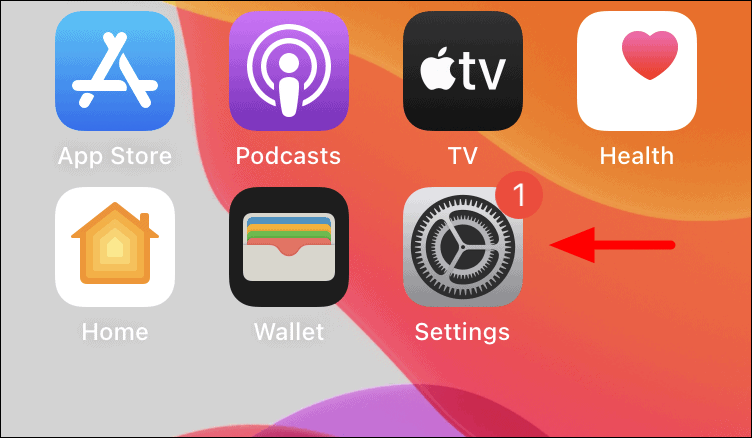Open Settings with the notification badge

tap(462, 246)
